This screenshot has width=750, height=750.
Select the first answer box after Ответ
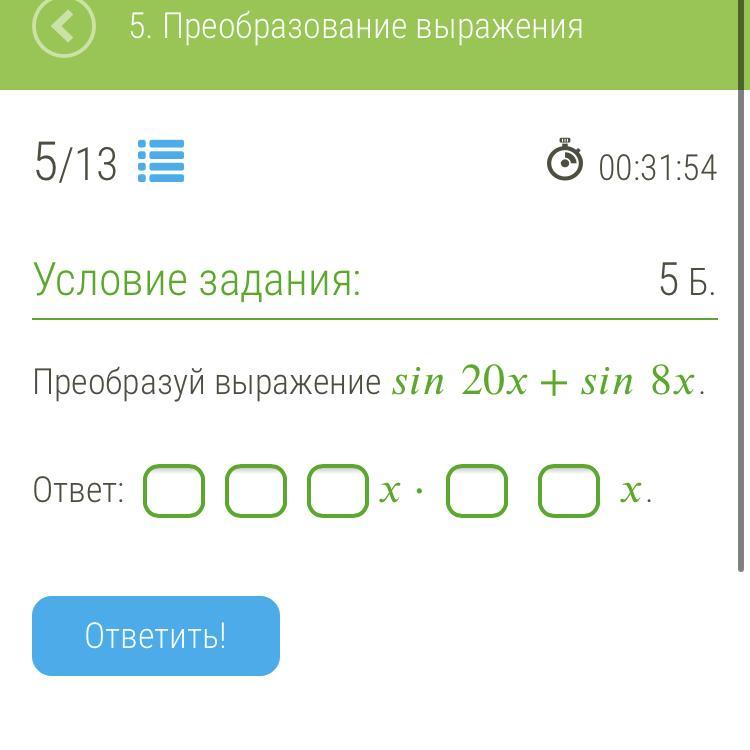(175, 490)
